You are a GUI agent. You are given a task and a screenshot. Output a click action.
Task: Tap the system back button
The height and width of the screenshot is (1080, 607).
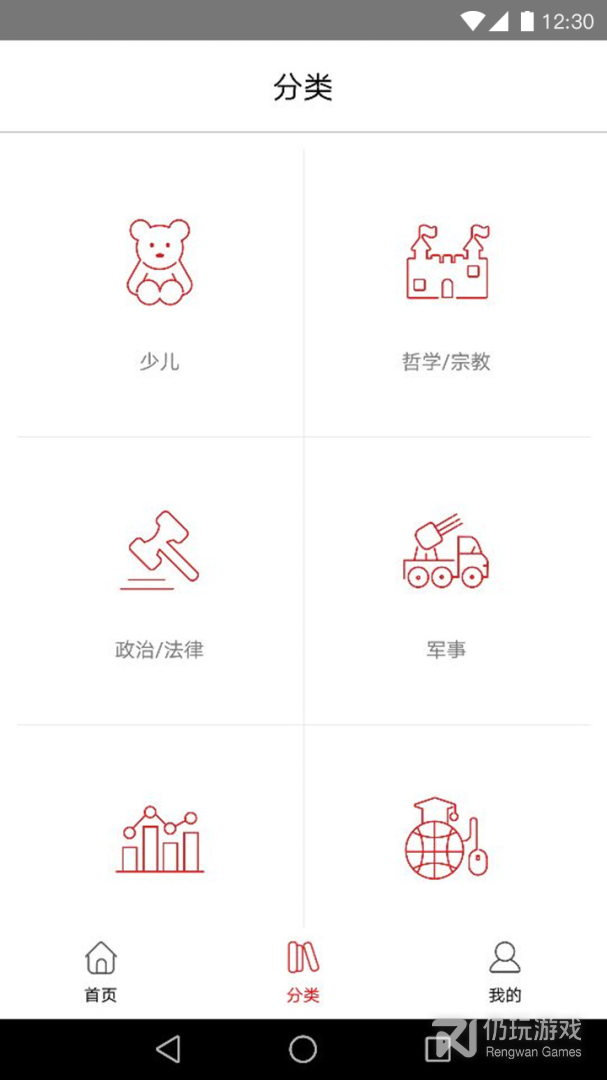click(168, 1049)
